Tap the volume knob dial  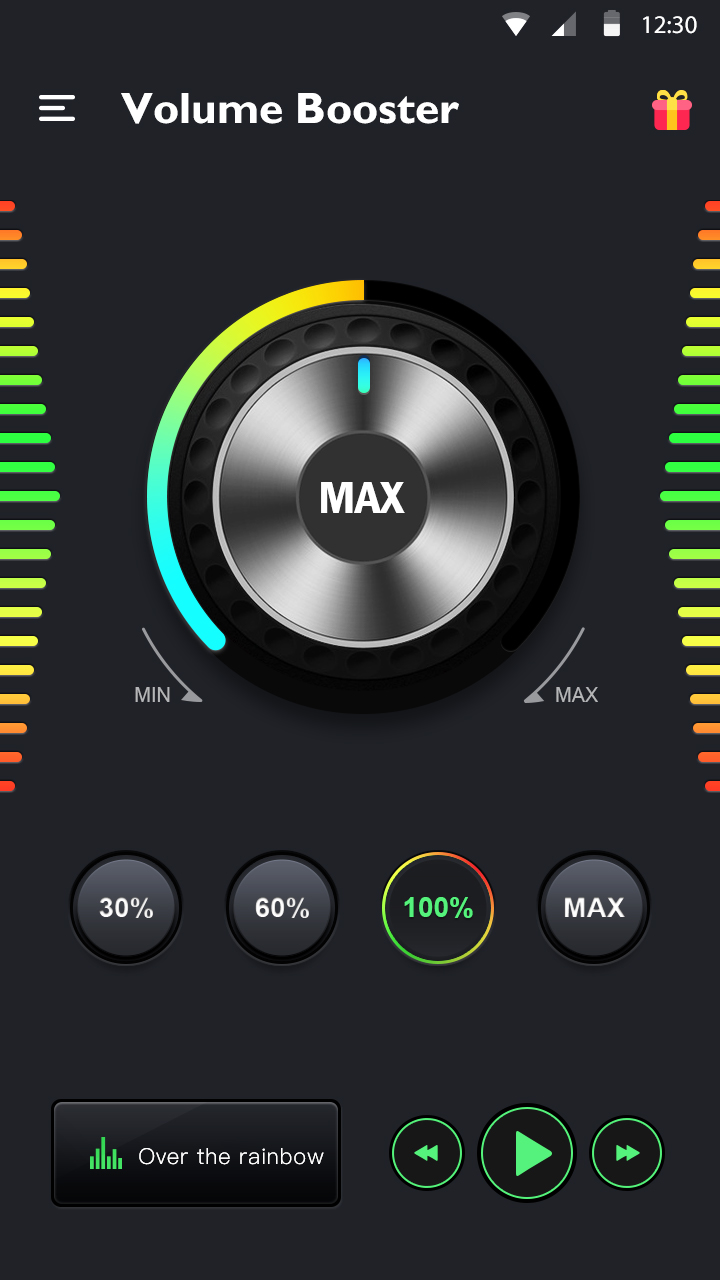coord(363,497)
